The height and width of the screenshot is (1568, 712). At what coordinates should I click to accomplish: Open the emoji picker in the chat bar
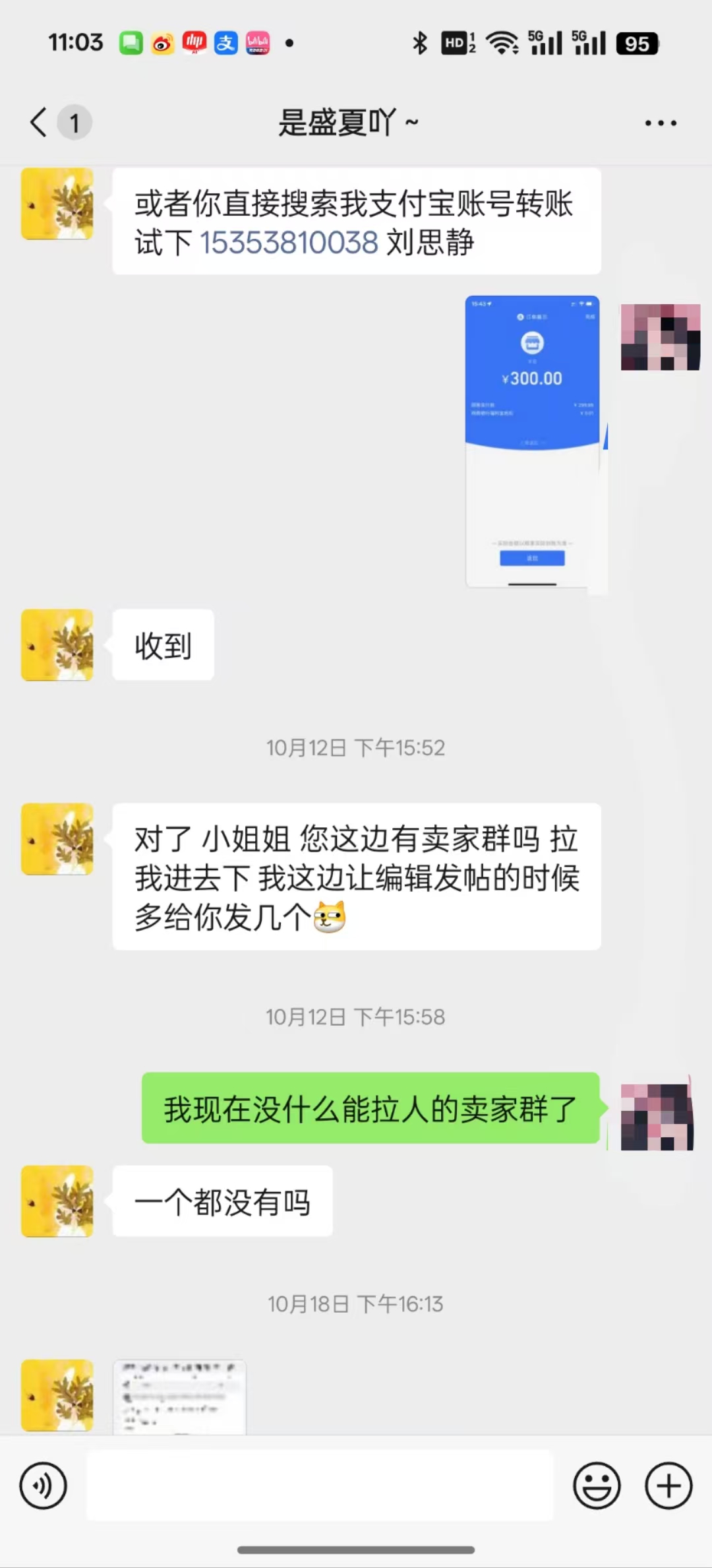pos(595,1487)
